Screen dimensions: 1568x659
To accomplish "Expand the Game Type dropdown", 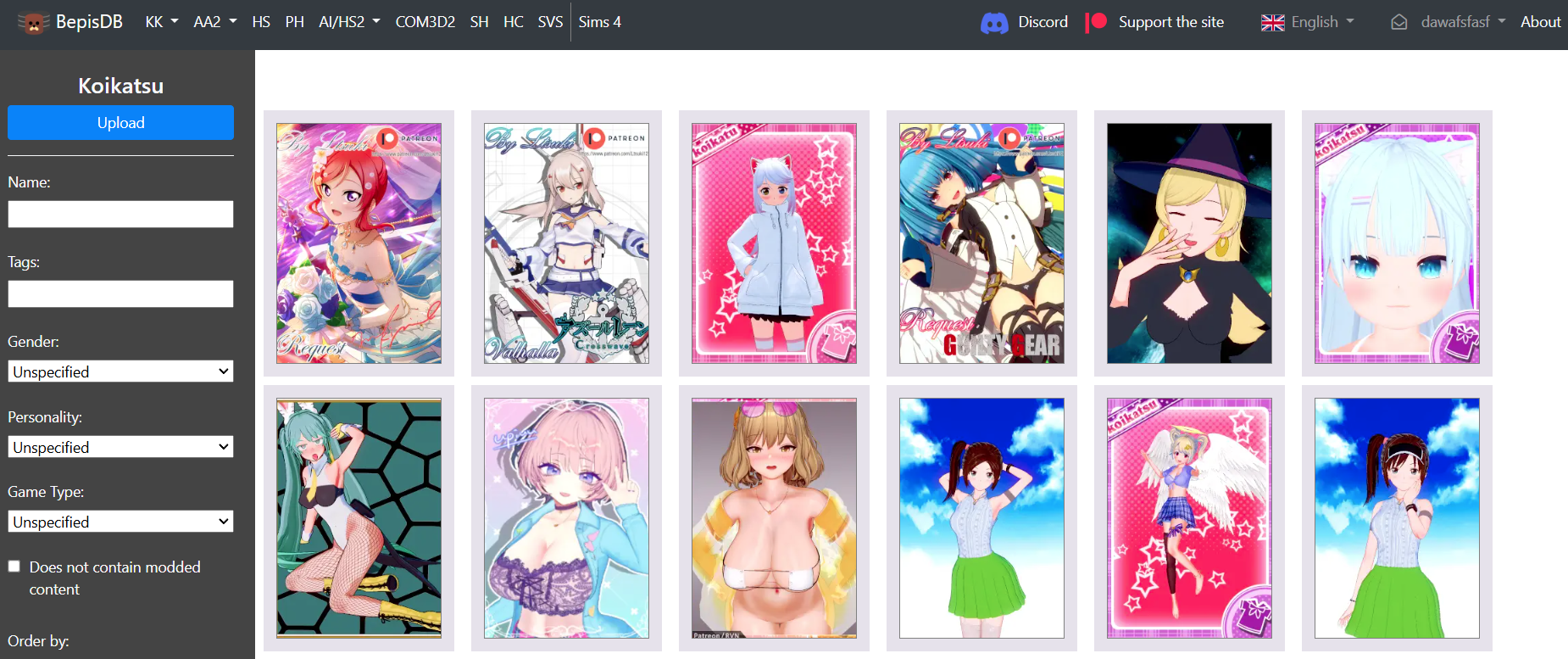I will [x=120, y=522].
